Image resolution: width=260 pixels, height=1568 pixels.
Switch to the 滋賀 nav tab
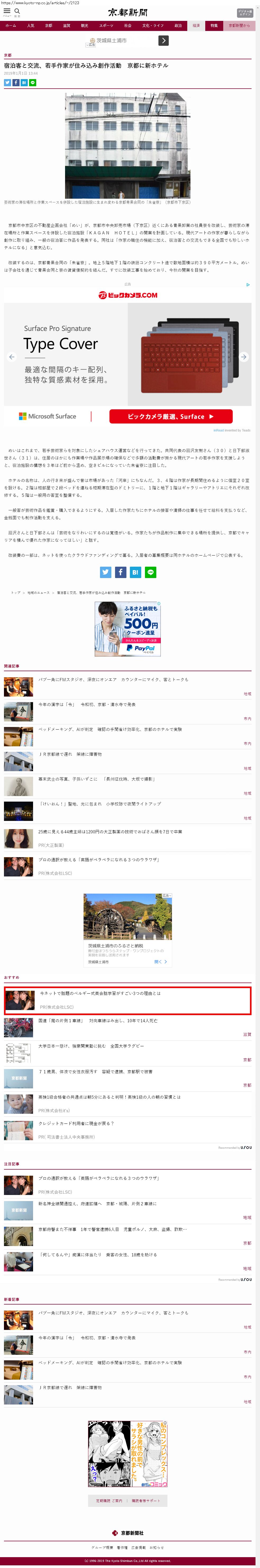[x=66, y=26]
